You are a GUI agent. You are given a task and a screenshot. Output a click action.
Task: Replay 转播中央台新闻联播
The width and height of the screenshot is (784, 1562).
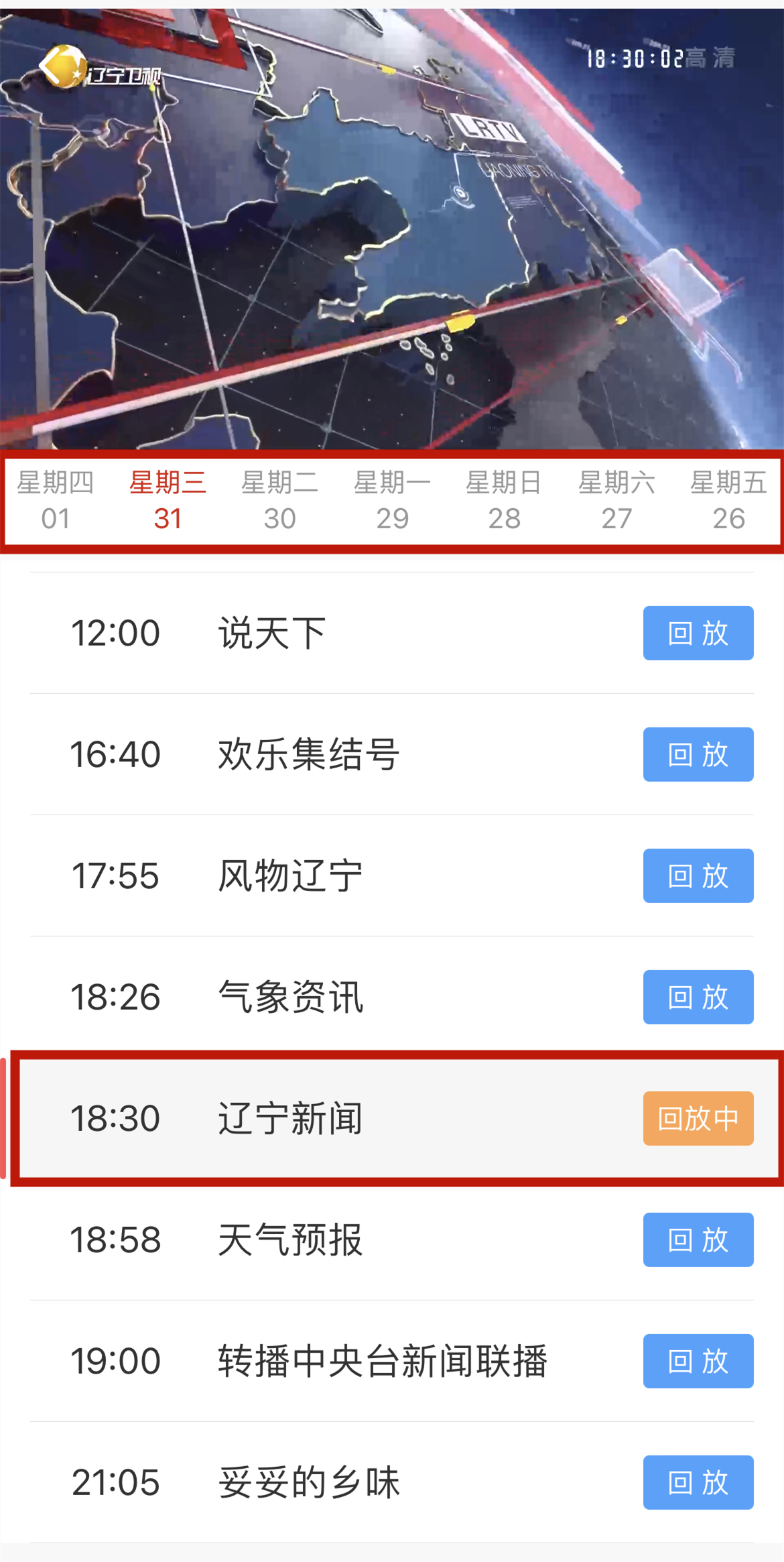(698, 1362)
